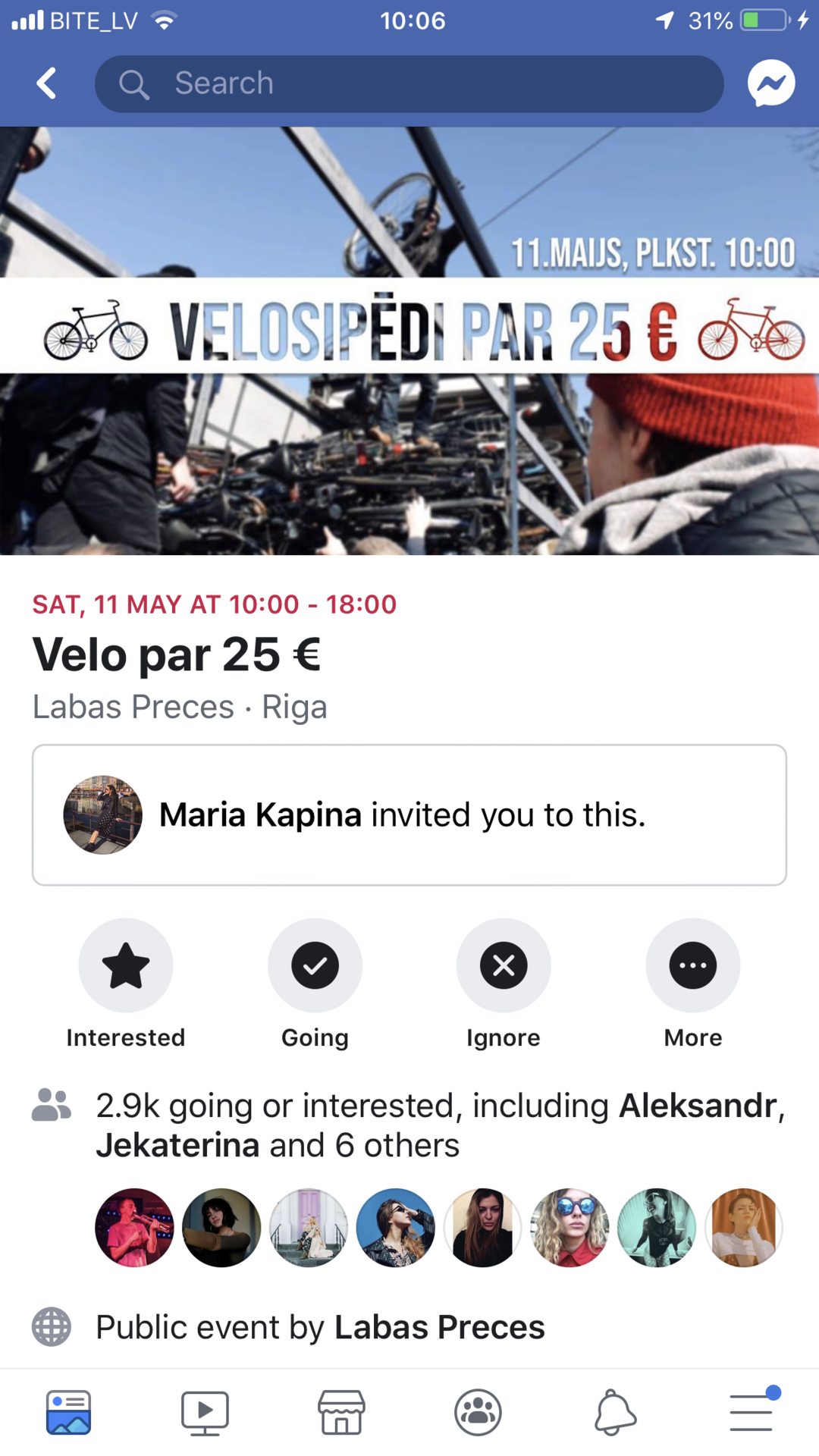Open the Search field
Screen dimensions: 819x1456
pyautogui.click(x=409, y=83)
